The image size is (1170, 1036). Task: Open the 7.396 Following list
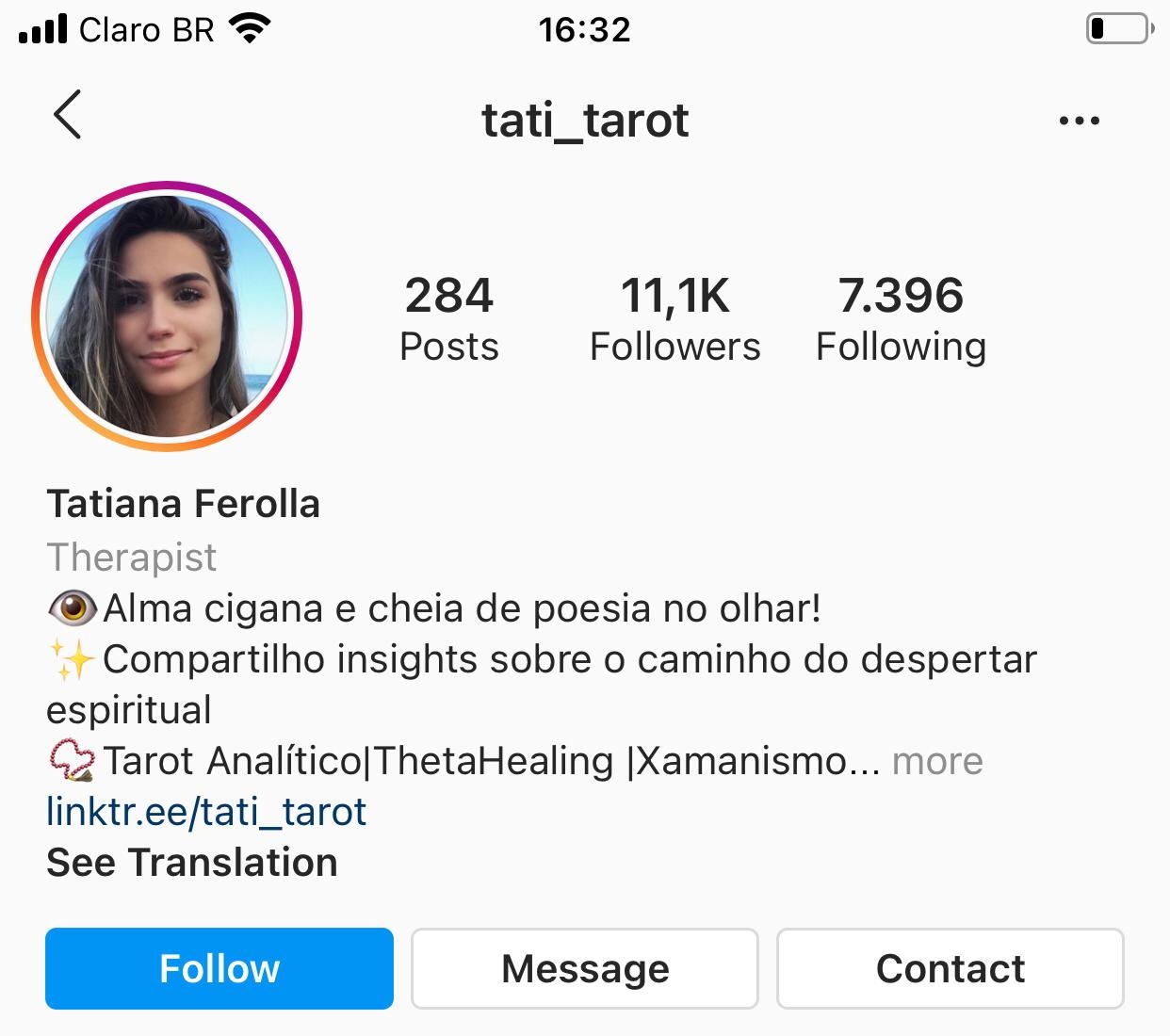click(901, 318)
